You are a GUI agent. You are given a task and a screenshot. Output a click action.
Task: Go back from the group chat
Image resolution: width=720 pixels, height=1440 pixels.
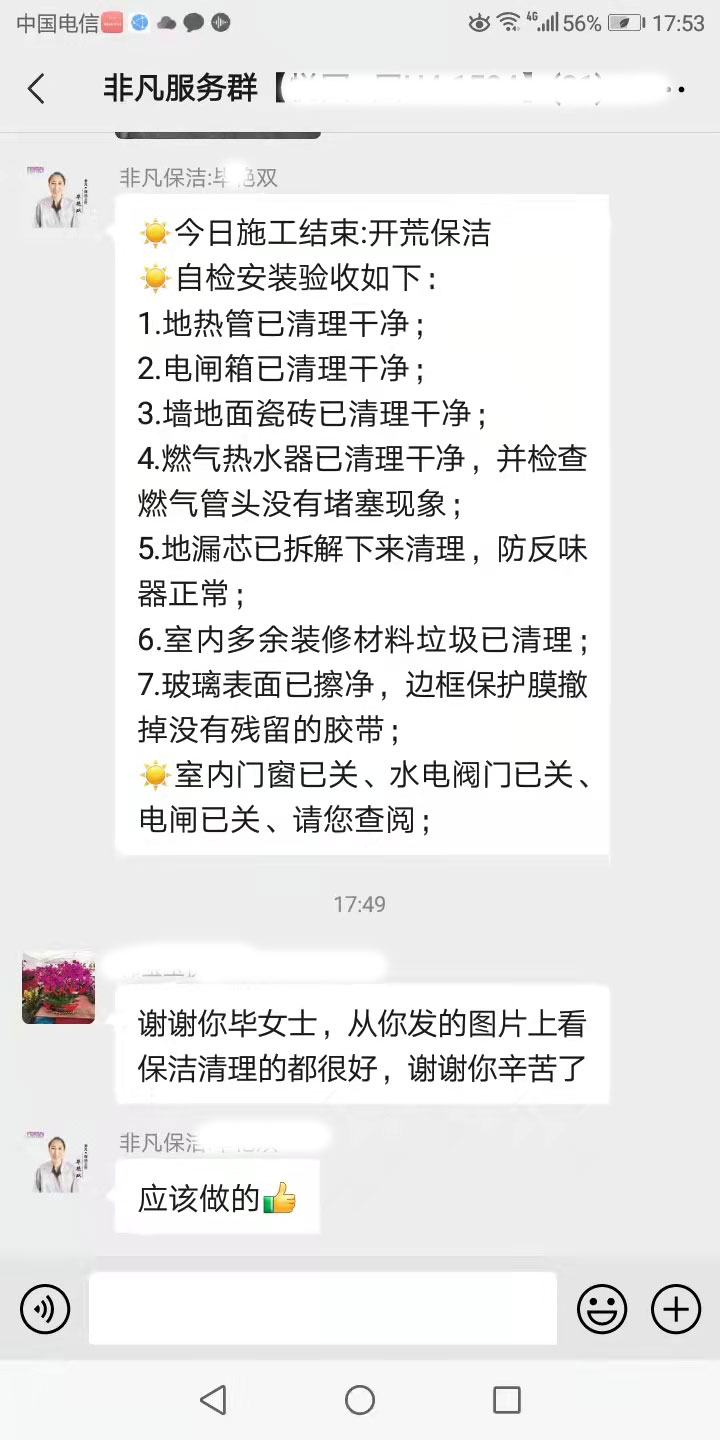tap(37, 89)
